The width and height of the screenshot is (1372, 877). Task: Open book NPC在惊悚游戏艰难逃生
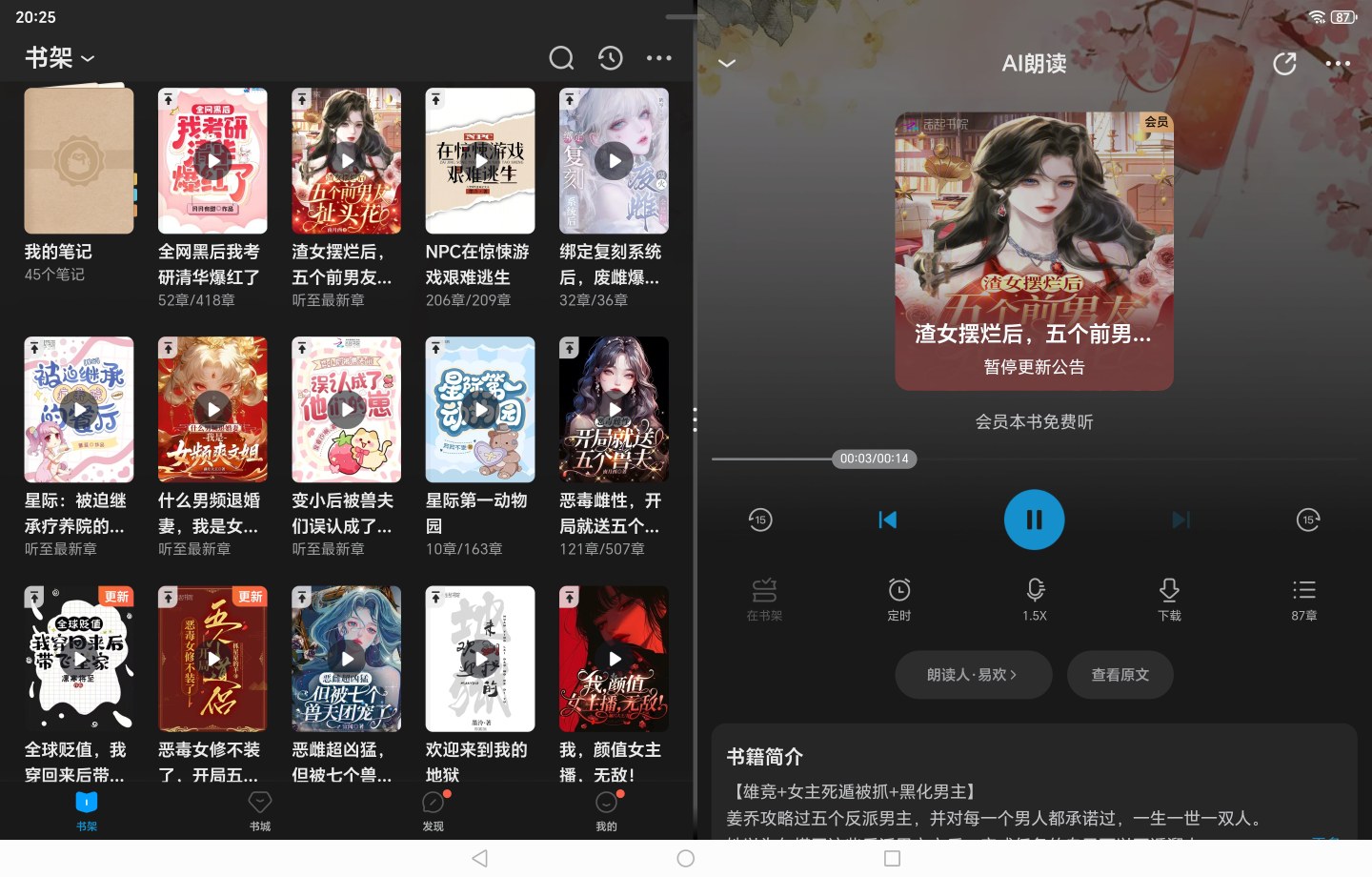pyautogui.click(x=480, y=161)
